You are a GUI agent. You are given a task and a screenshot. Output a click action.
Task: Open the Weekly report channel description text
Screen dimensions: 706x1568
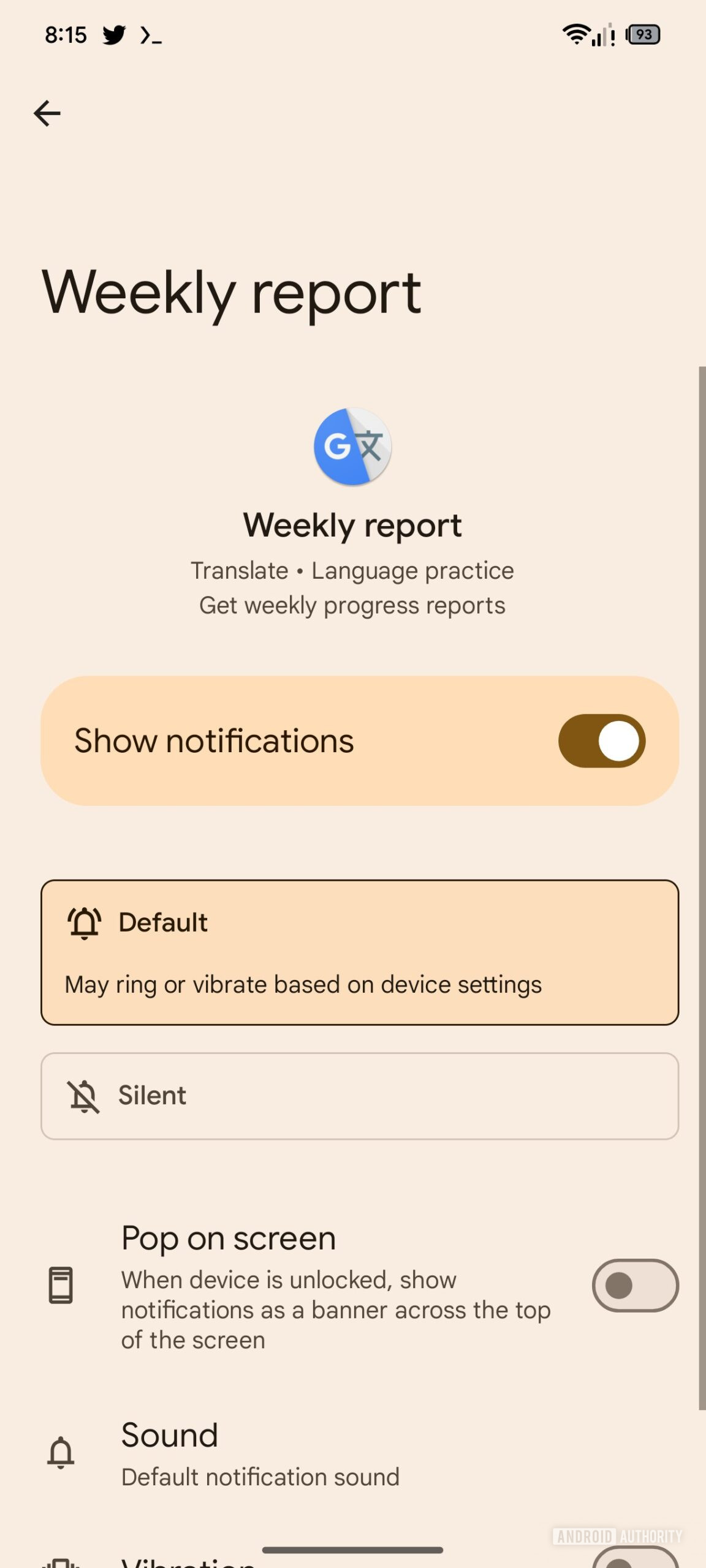coord(352,587)
